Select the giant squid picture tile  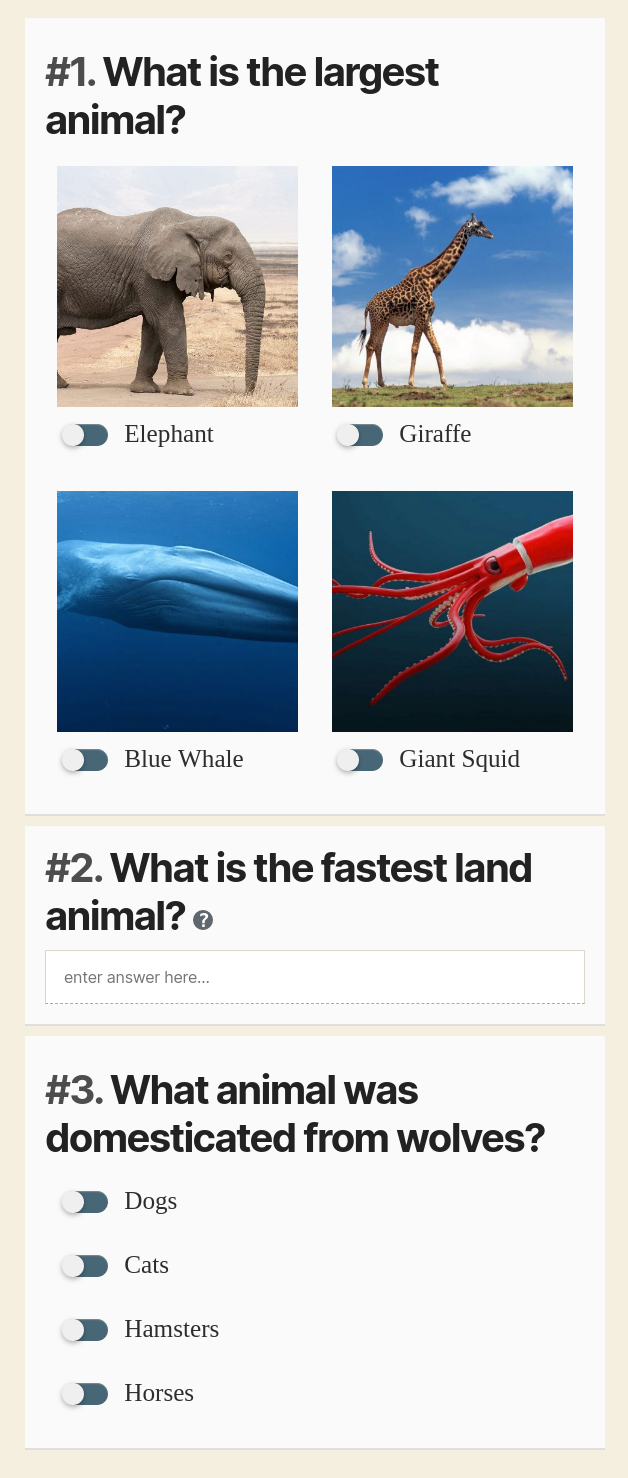452,611
